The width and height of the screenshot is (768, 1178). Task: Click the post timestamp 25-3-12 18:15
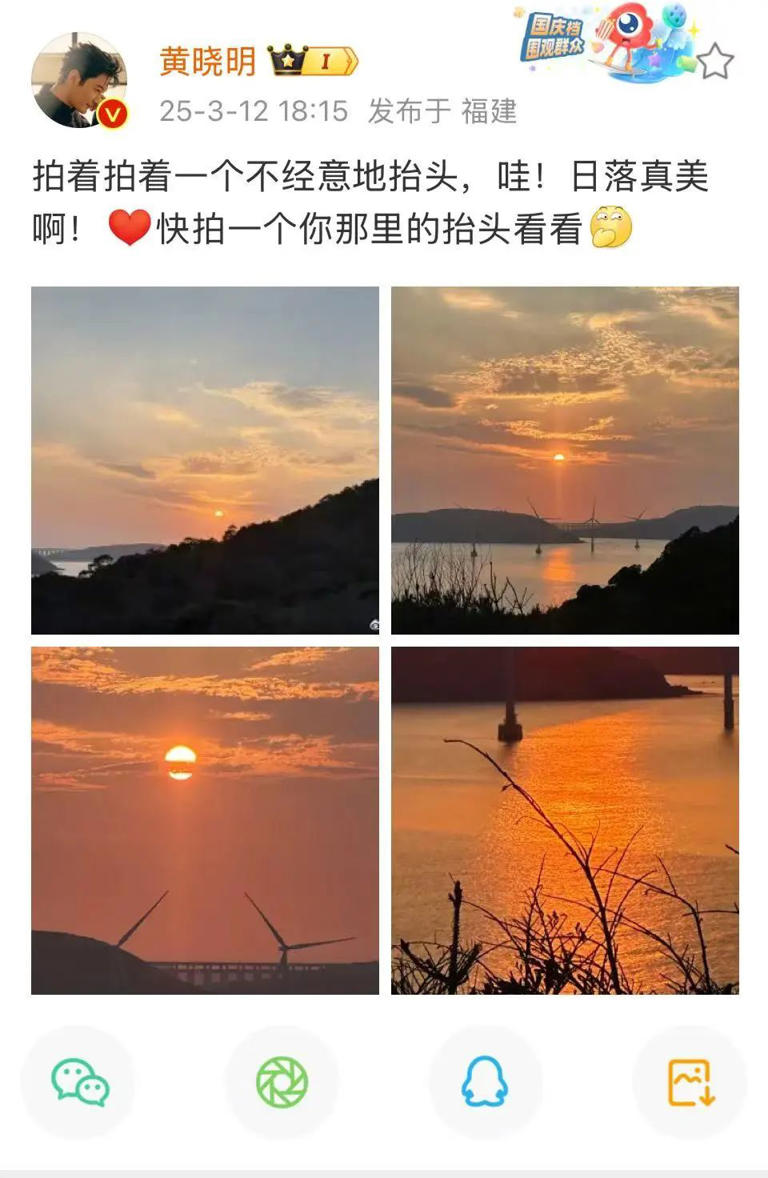254,113
